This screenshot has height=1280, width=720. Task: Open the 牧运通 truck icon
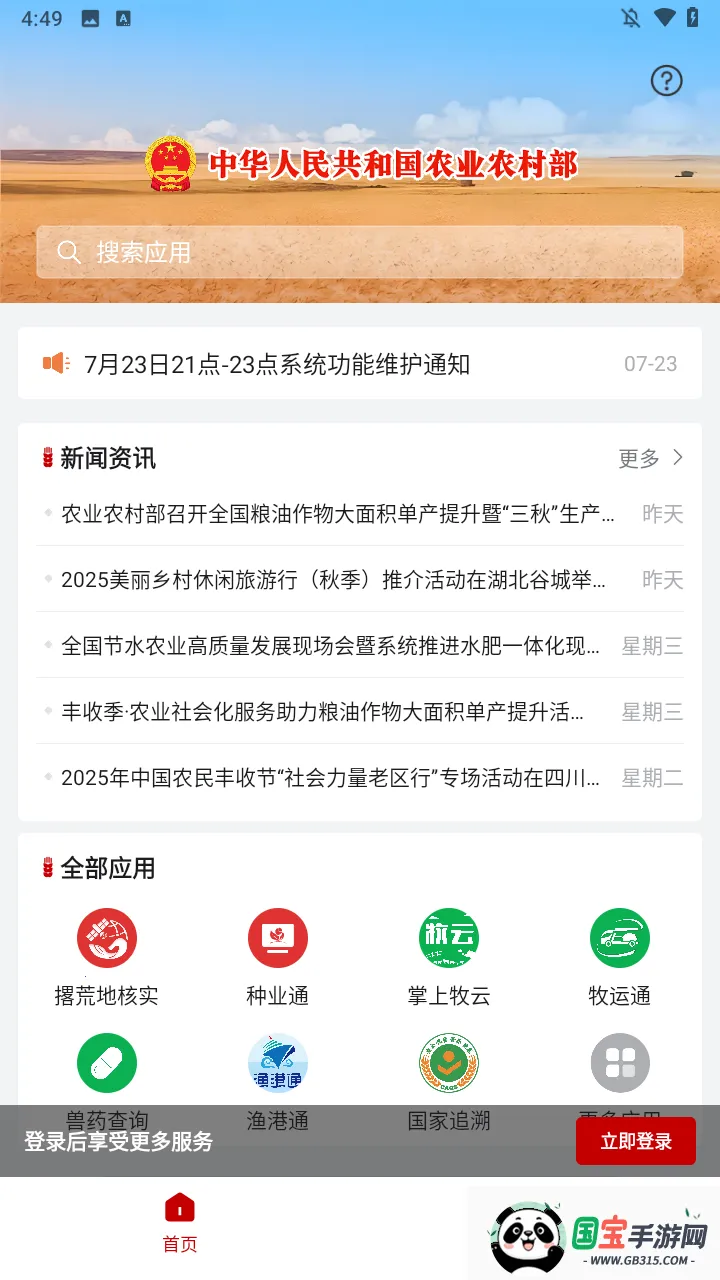[x=620, y=938]
